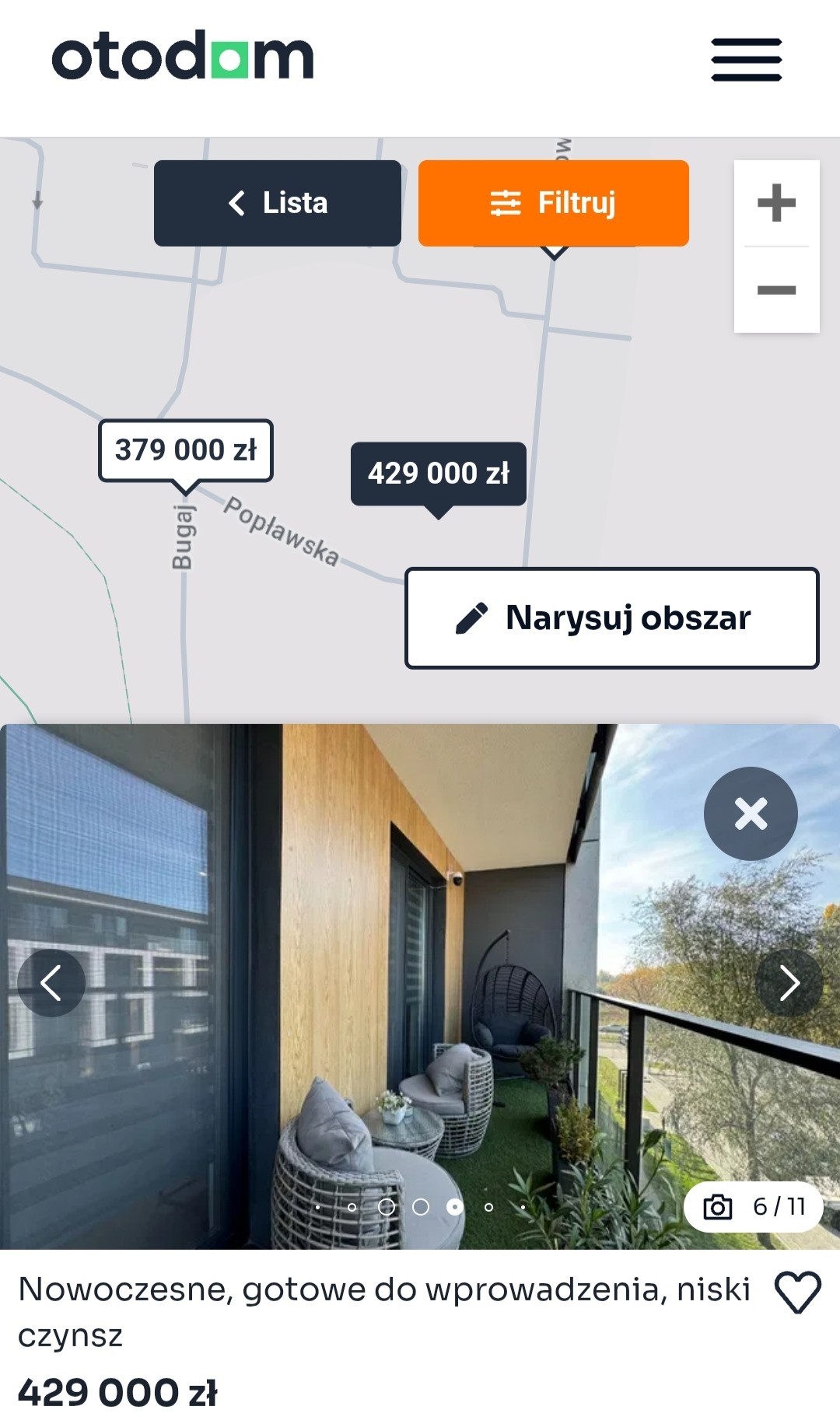This screenshot has width=840, height=1417.
Task: Zoom in on the map
Action: coord(776,204)
